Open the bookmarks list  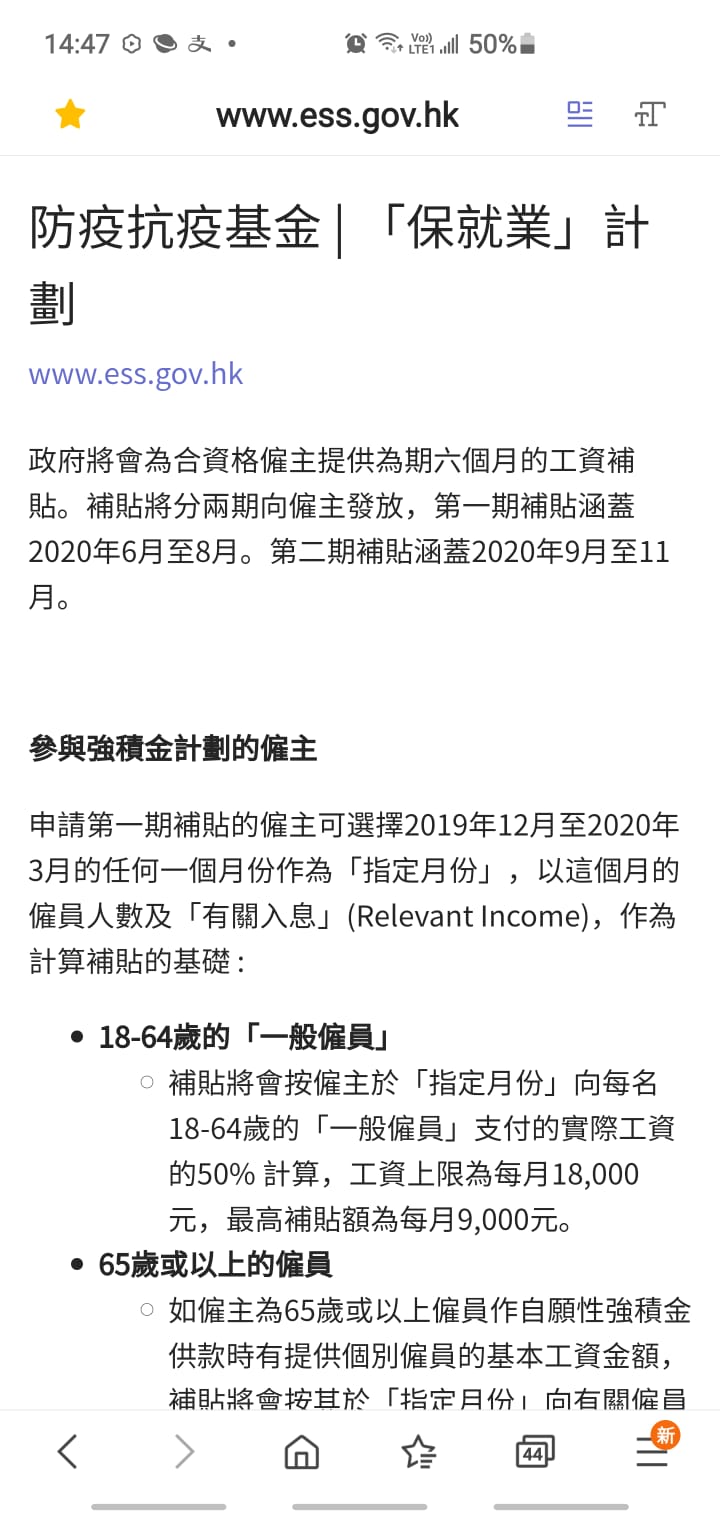click(418, 1451)
